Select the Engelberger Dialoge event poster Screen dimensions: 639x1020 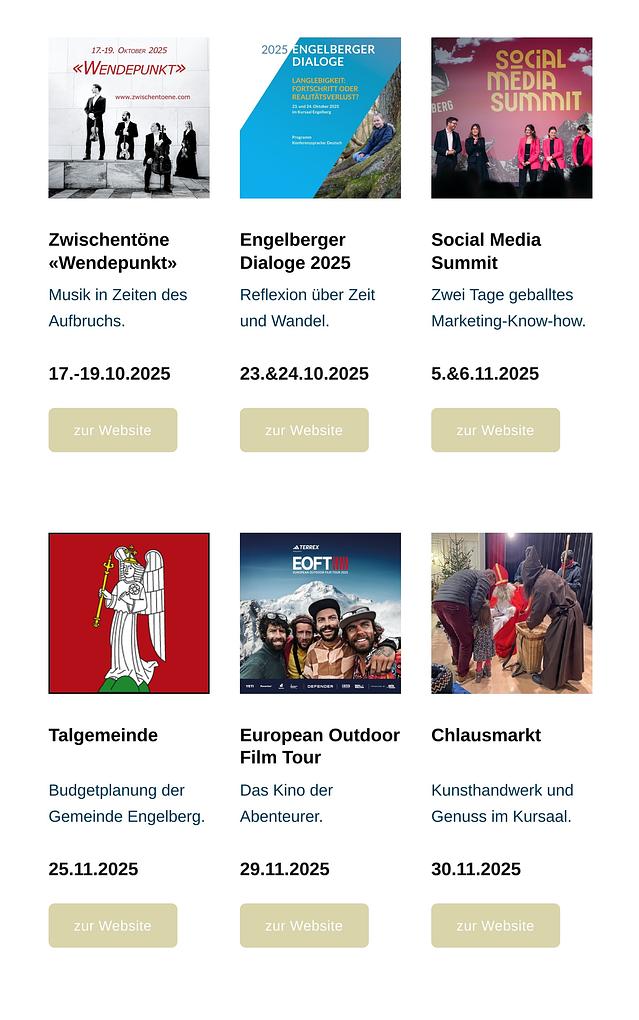click(x=320, y=118)
